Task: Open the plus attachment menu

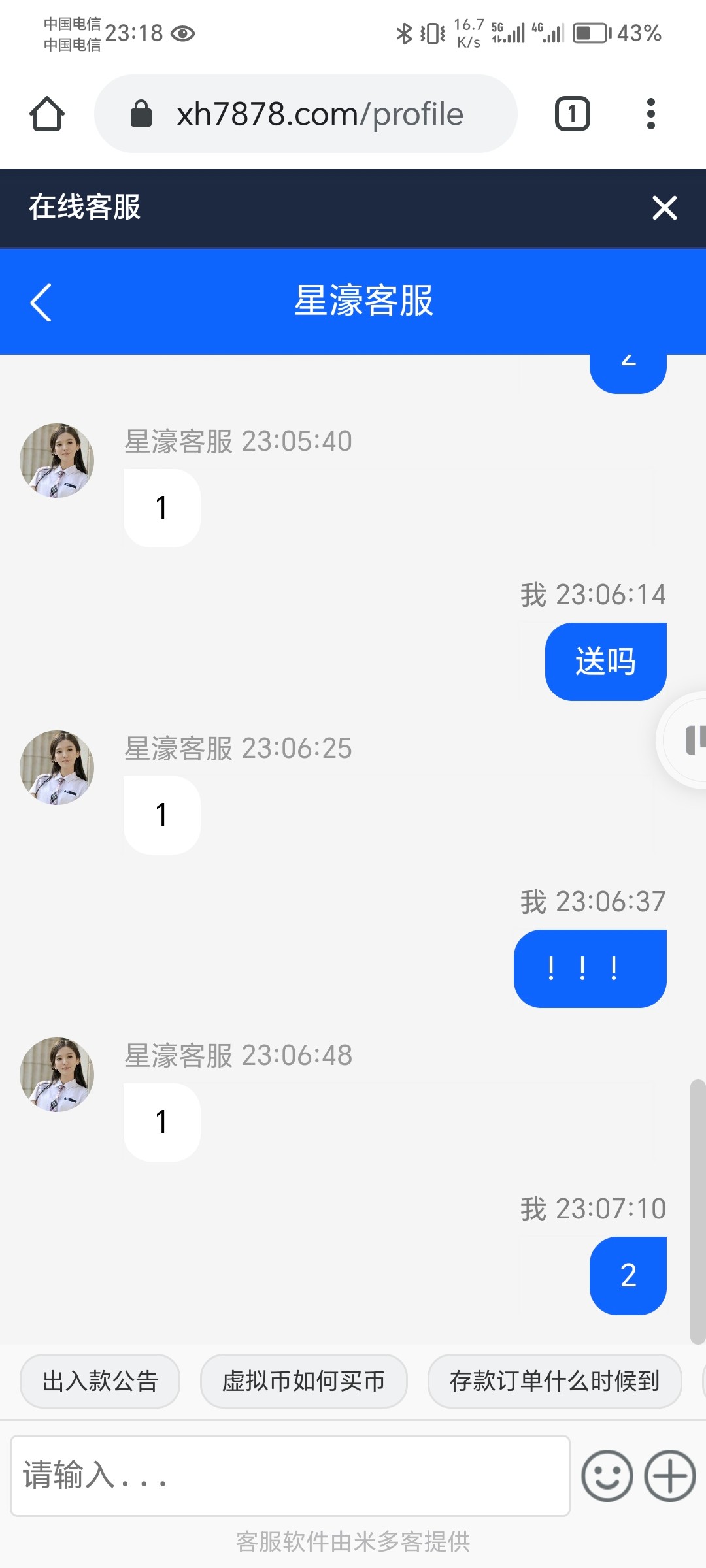Action: [x=670, y=1476]
